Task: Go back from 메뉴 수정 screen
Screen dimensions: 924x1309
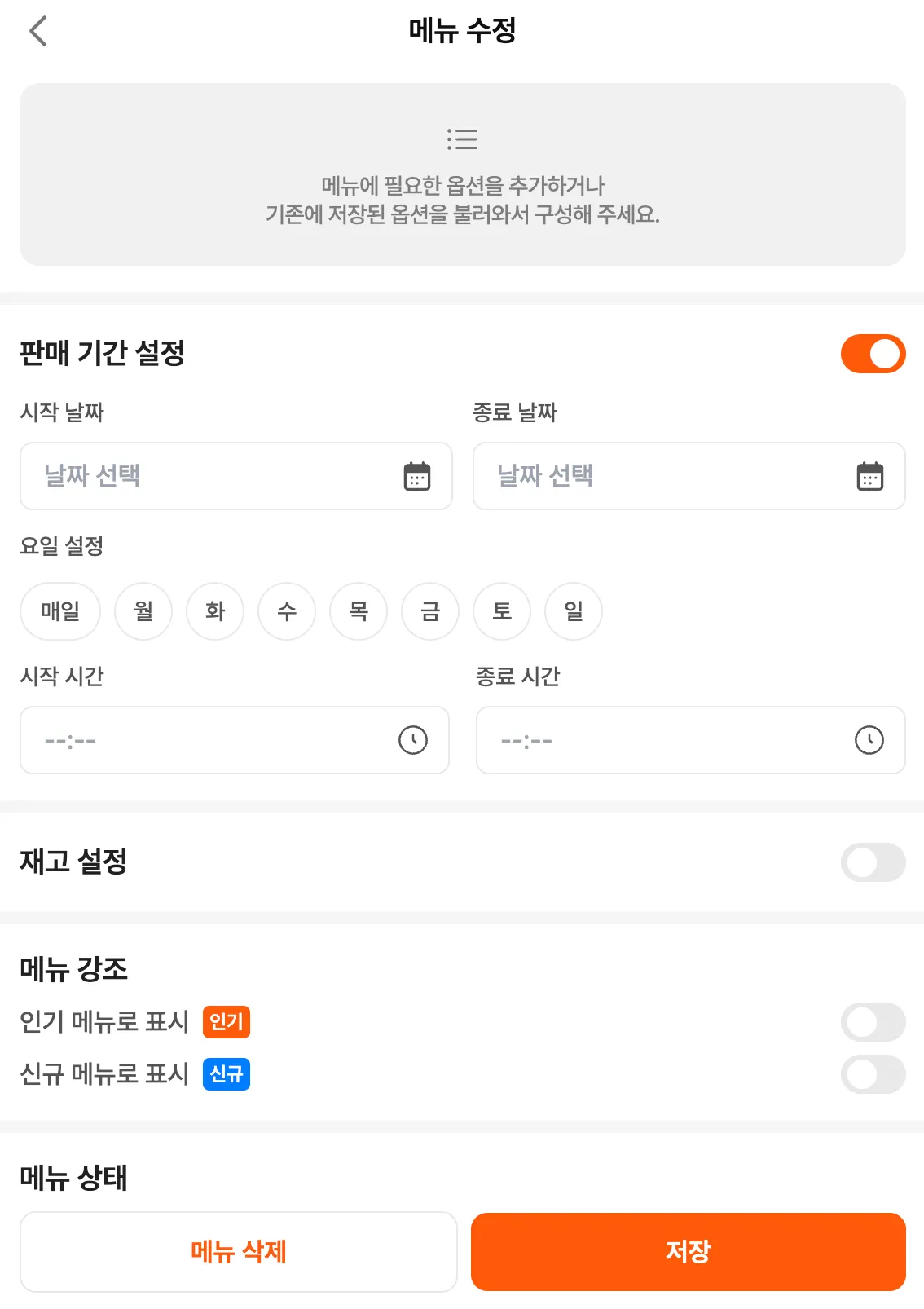Action: (x=38, y=32)
